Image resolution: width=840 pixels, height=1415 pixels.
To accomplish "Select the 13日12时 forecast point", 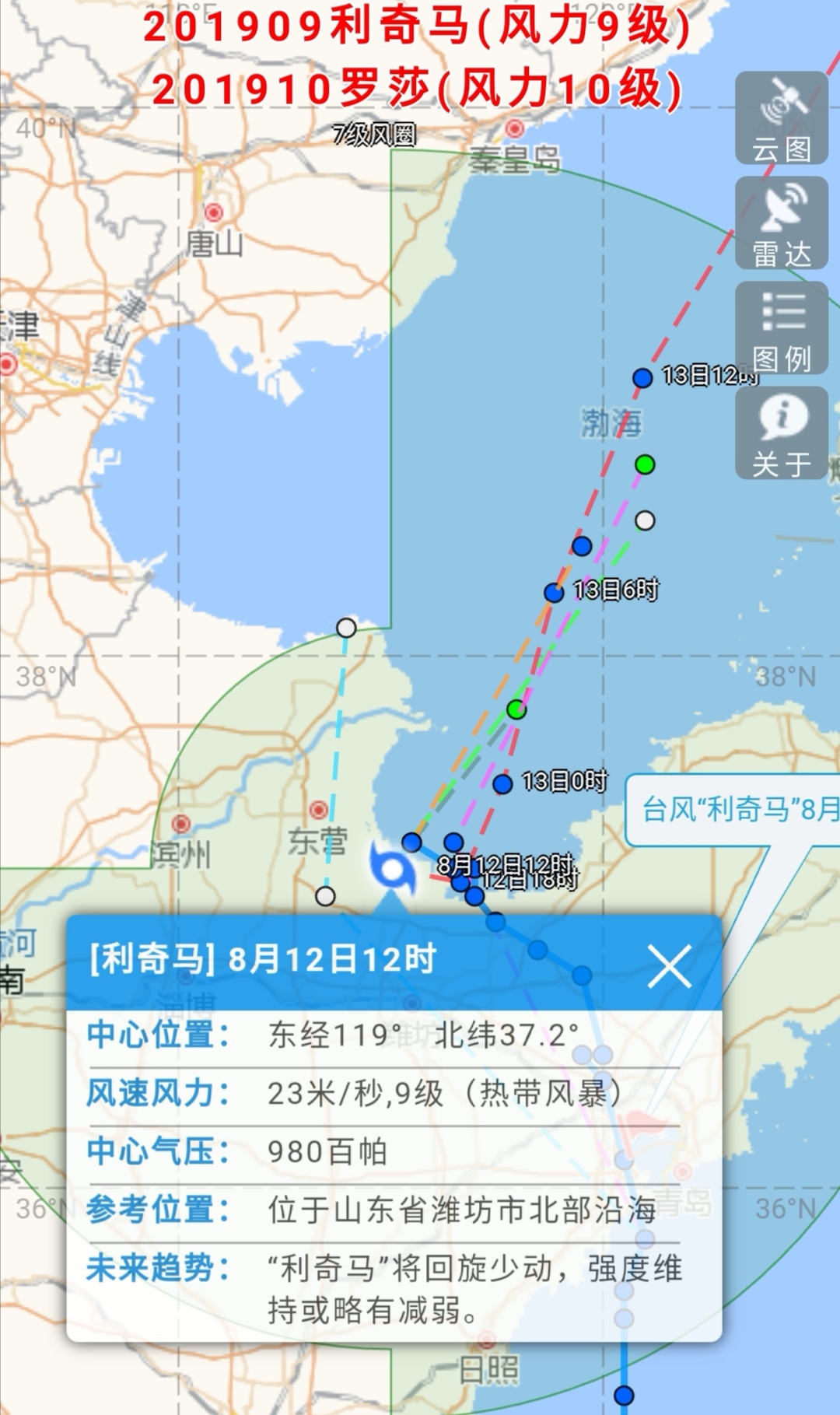I will click(x=642, y=378).
